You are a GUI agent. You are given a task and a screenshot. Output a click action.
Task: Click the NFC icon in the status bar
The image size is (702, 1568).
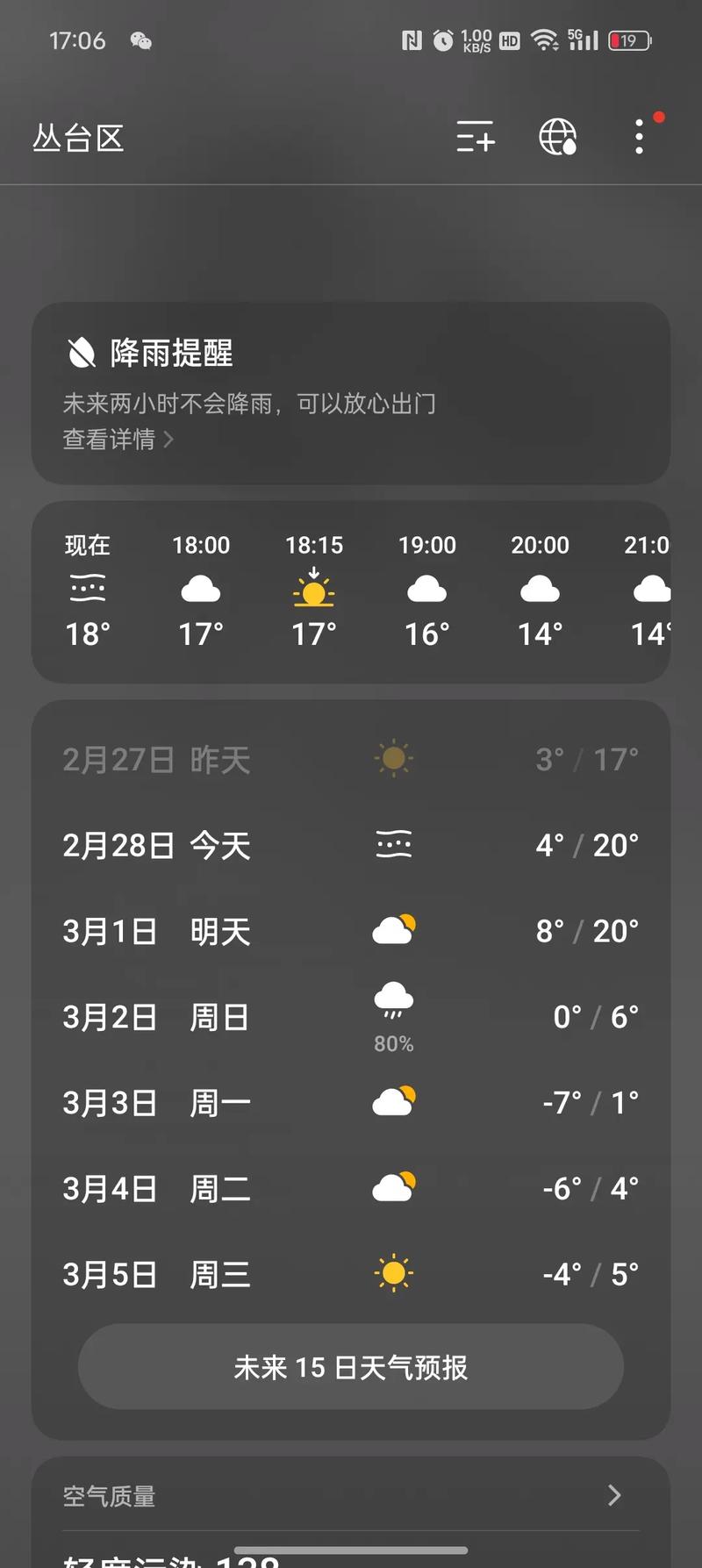pyautogui.click(x=411, y=39)
